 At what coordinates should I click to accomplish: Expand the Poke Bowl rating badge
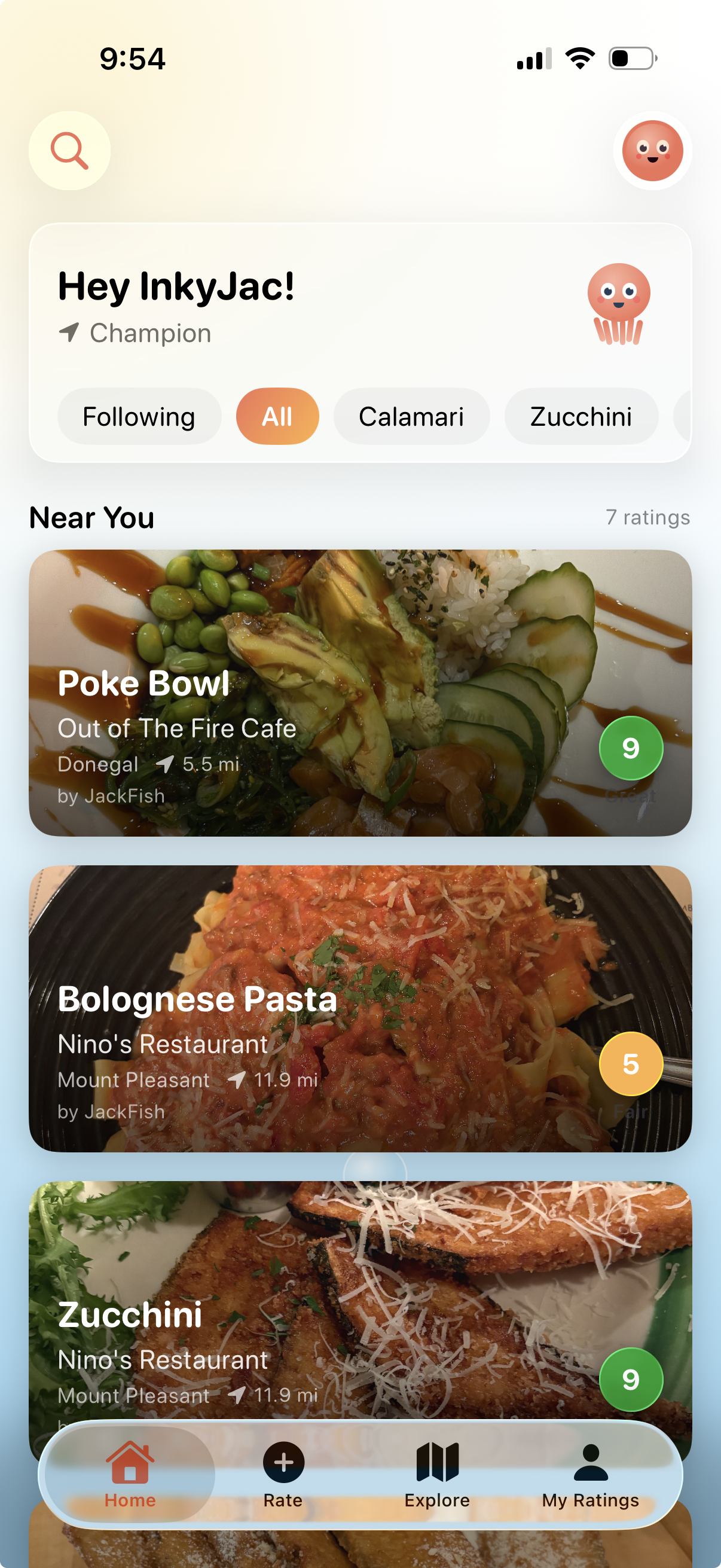click(631, 748)
